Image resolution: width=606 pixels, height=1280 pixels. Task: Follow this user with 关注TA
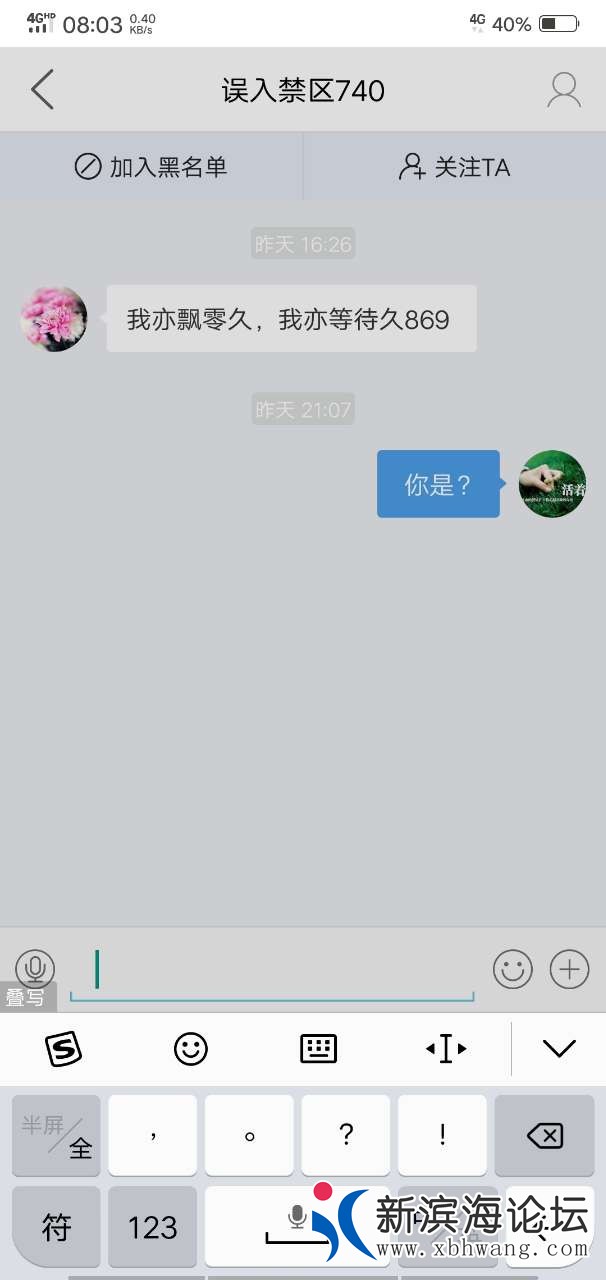[455, 166]
